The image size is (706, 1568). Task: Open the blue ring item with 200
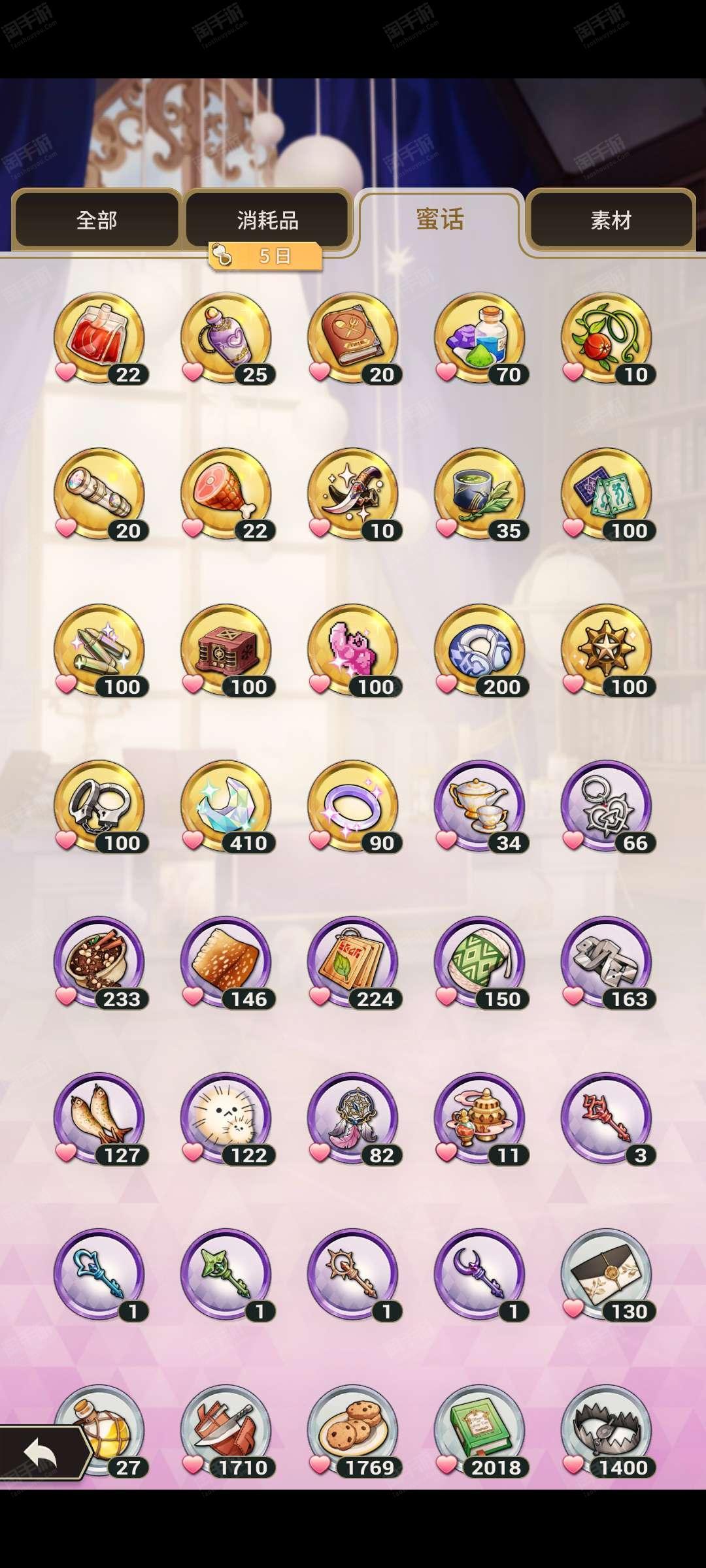(480, 650)
